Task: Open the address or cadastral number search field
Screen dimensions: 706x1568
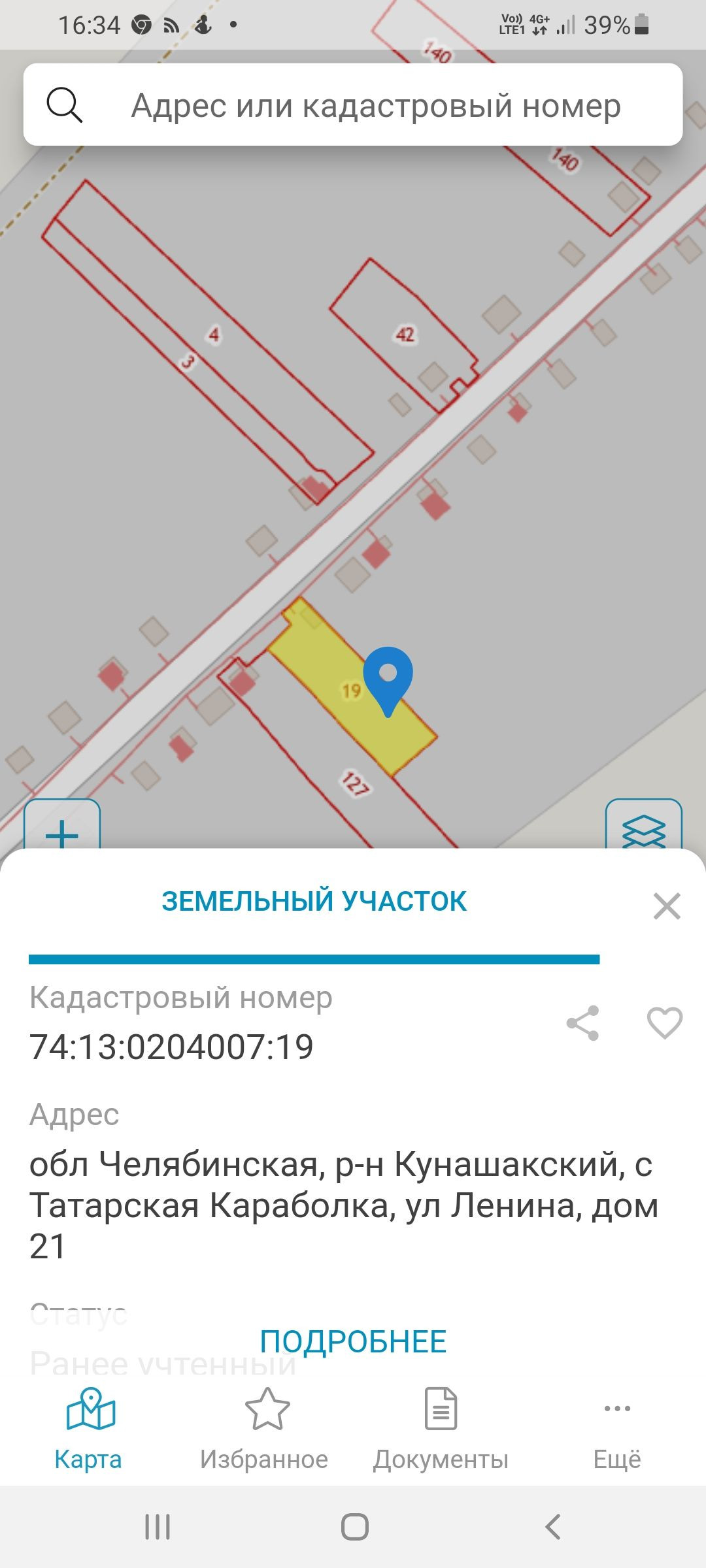Action: [x=376, y=105]
